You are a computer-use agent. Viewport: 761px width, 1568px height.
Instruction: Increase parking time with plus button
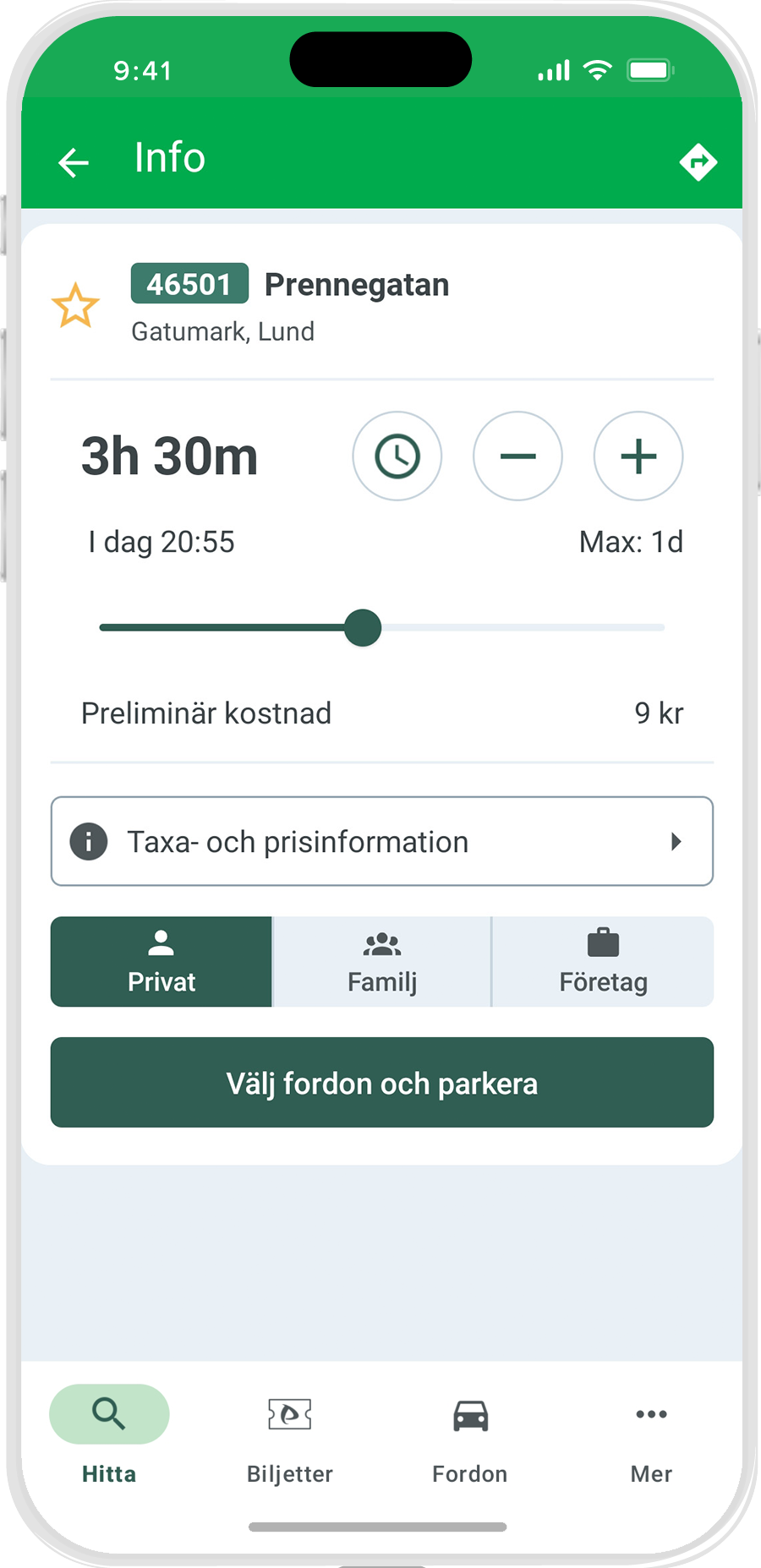pyautogui.click(x=638, y=456)
